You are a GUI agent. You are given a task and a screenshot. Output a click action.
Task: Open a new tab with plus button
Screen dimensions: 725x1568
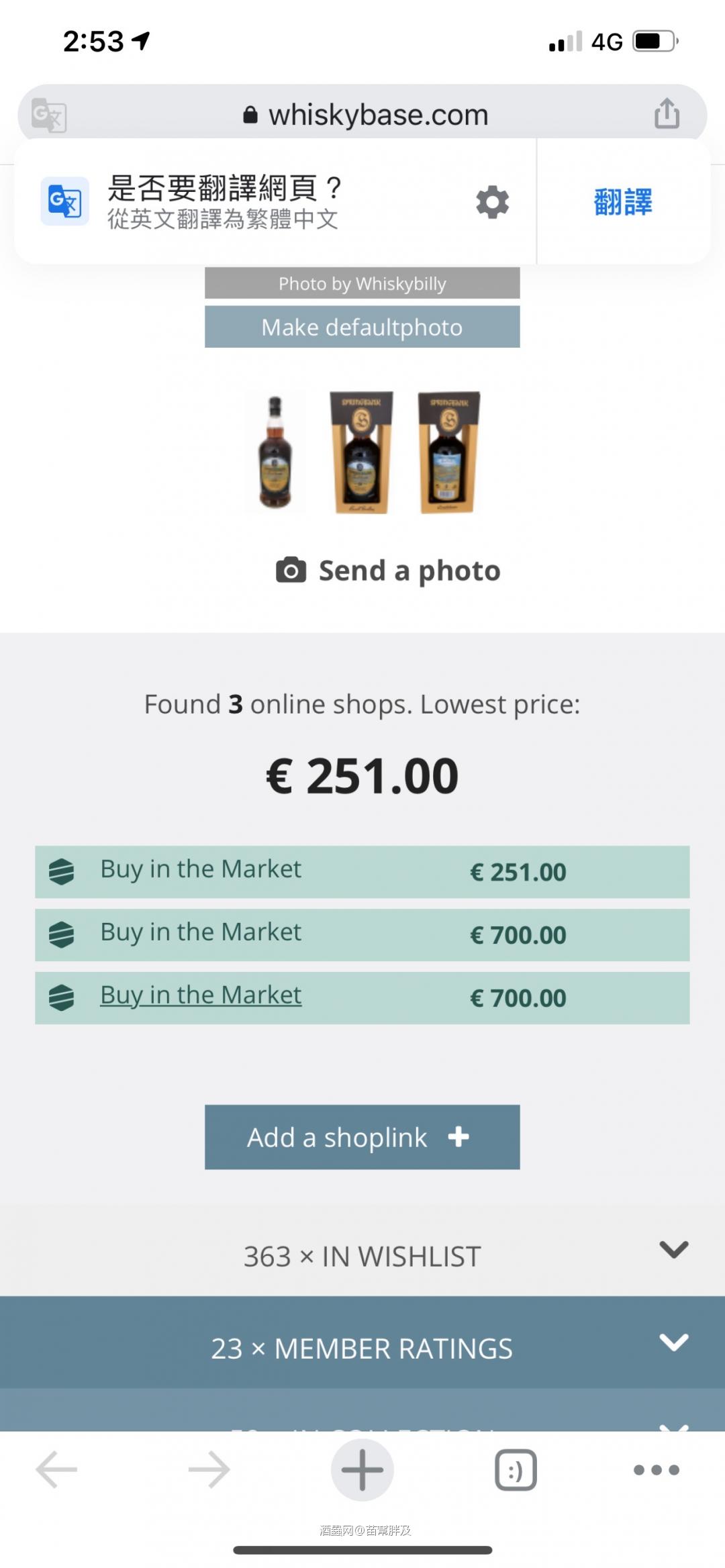[362, 1469]
